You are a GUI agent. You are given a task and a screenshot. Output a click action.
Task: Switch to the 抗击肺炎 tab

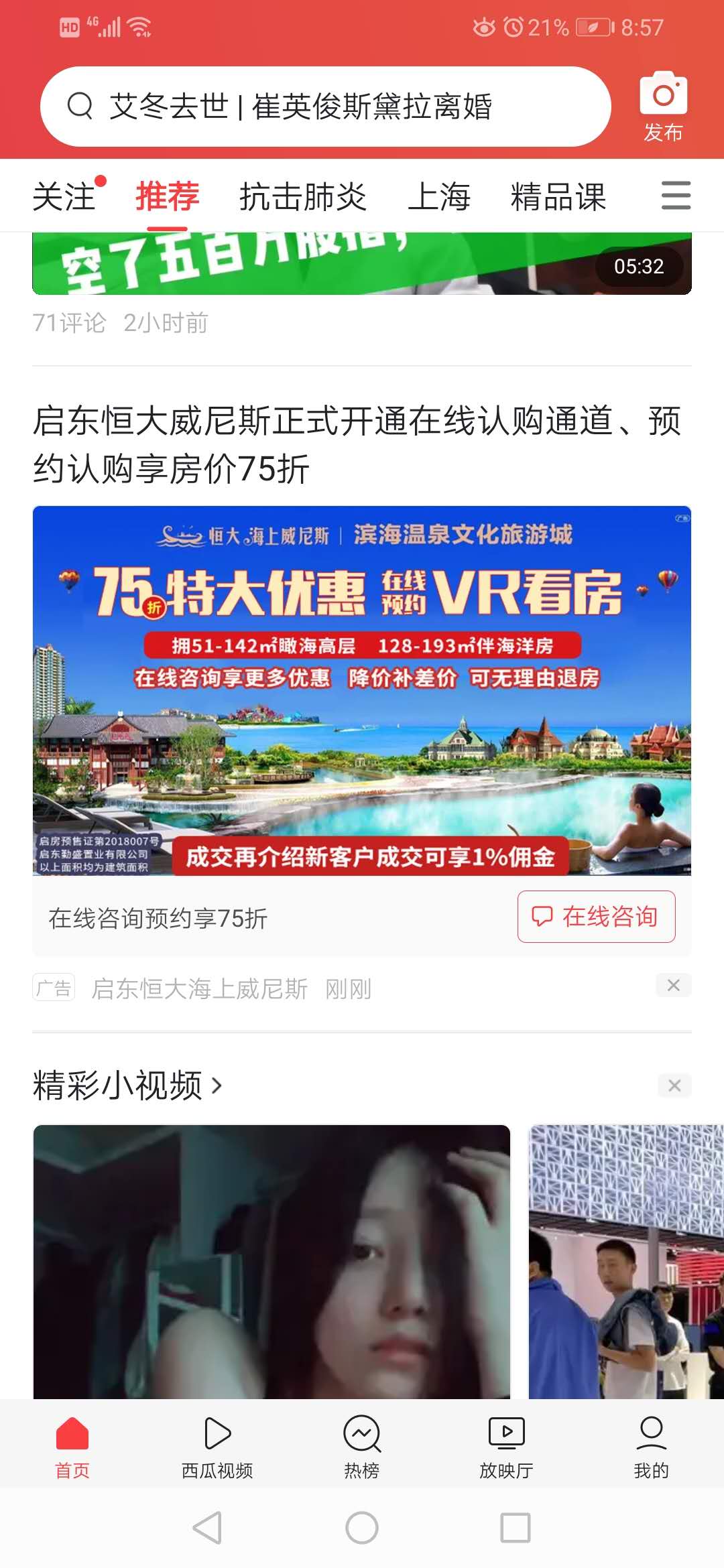click(303, 197)
